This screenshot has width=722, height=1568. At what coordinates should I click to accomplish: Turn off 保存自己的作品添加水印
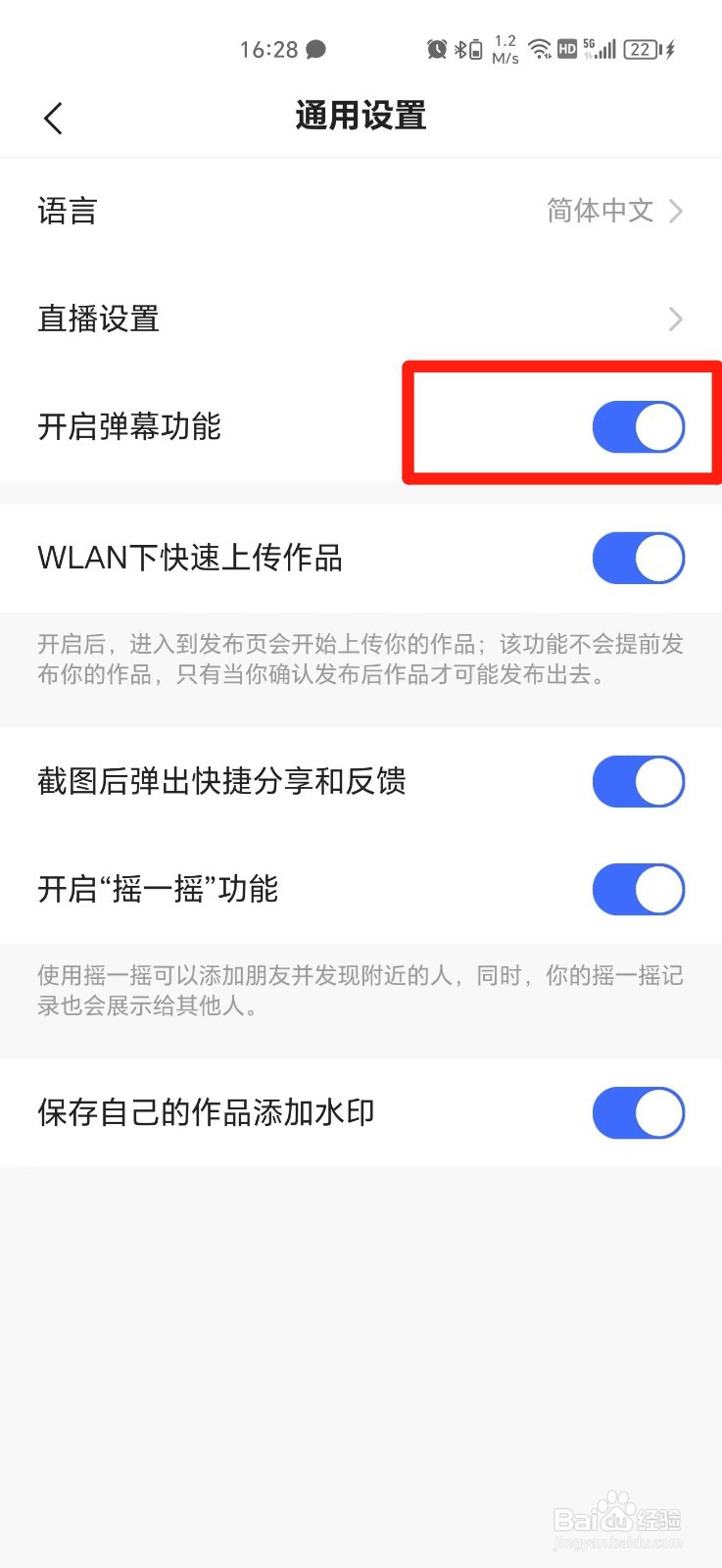[638, 1112]
